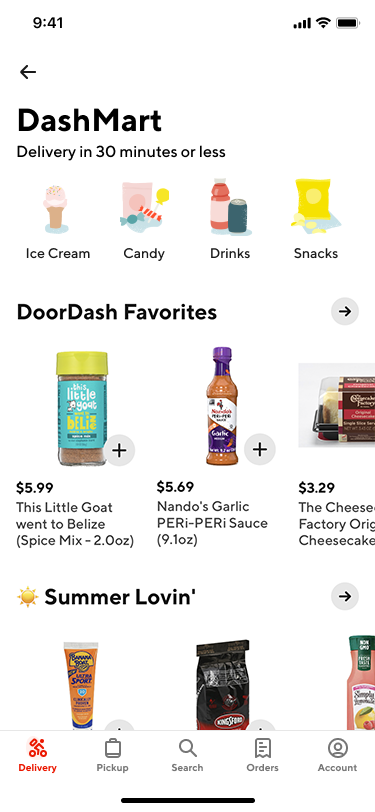Open the Ice Cream category

[57, 220]
